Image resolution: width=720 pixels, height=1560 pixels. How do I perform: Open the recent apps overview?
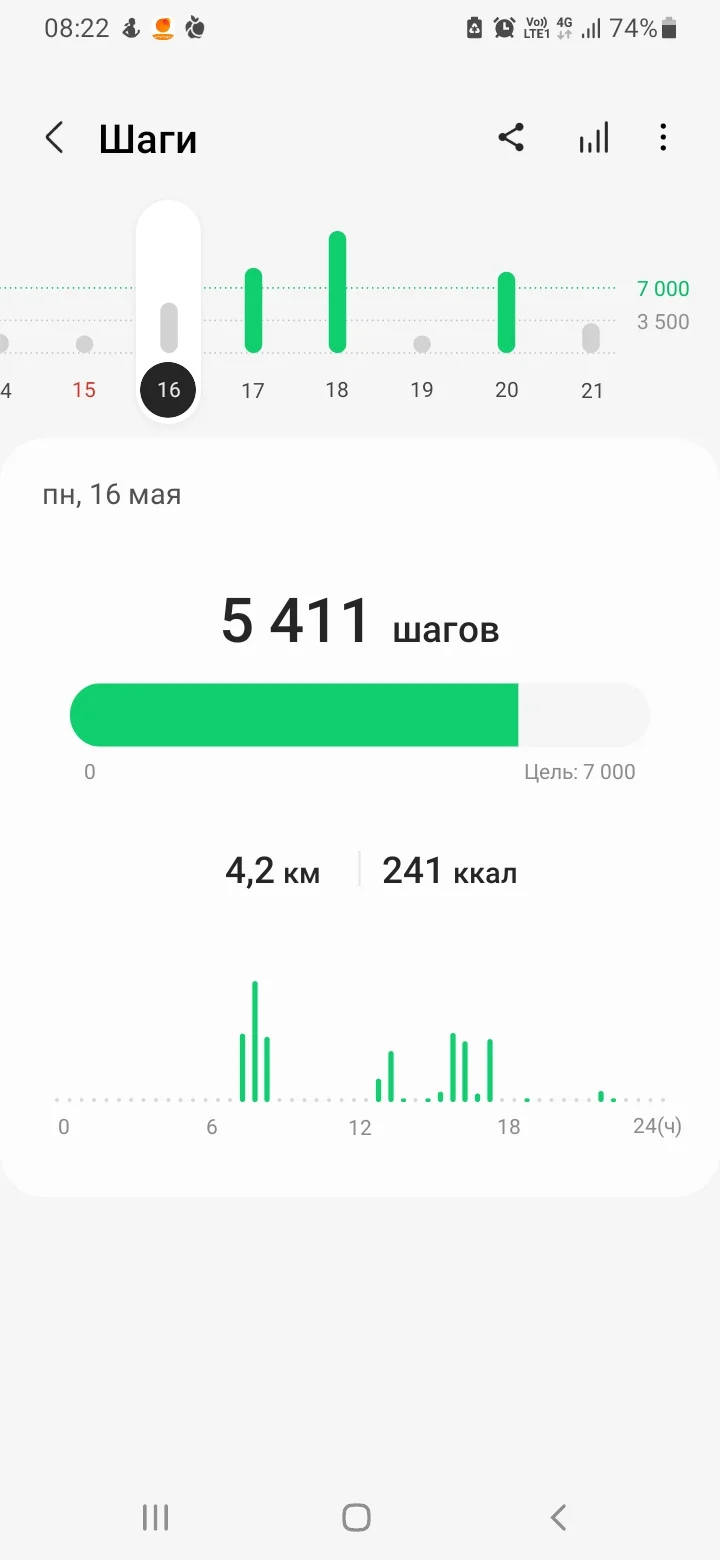155,1517
